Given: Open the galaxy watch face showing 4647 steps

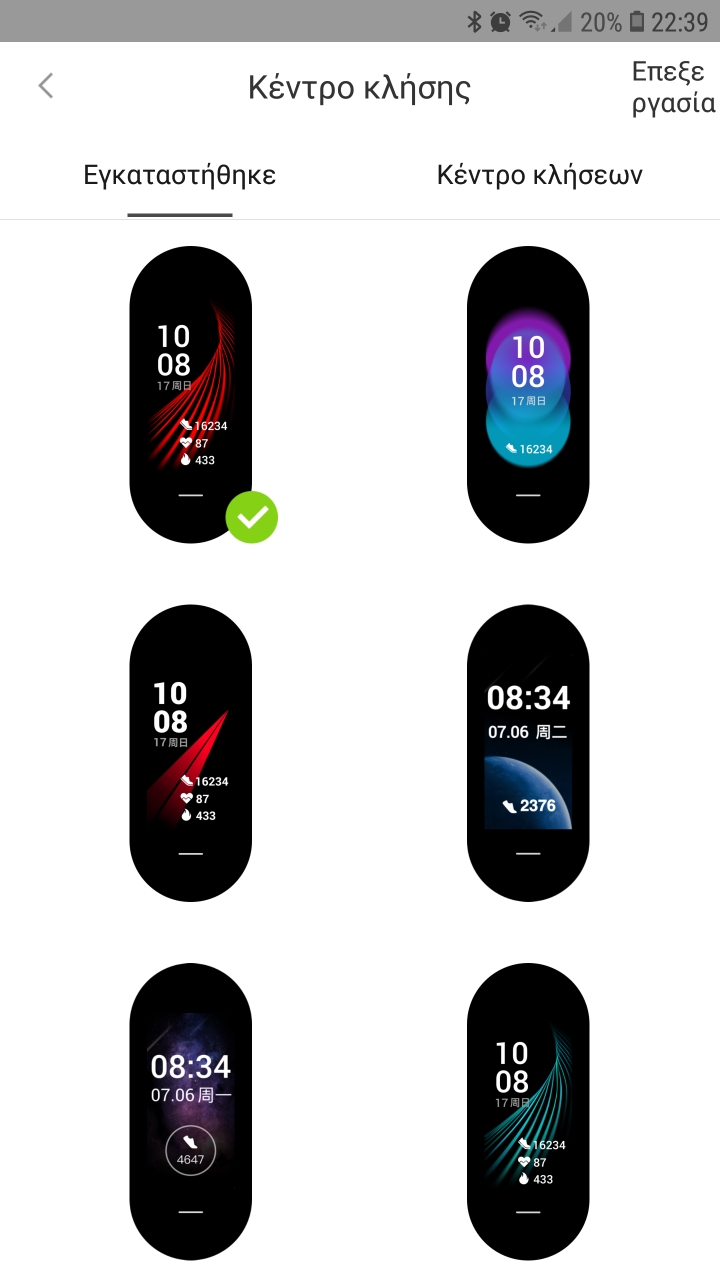Looking at the screenshot, I should coord(190,1110).
